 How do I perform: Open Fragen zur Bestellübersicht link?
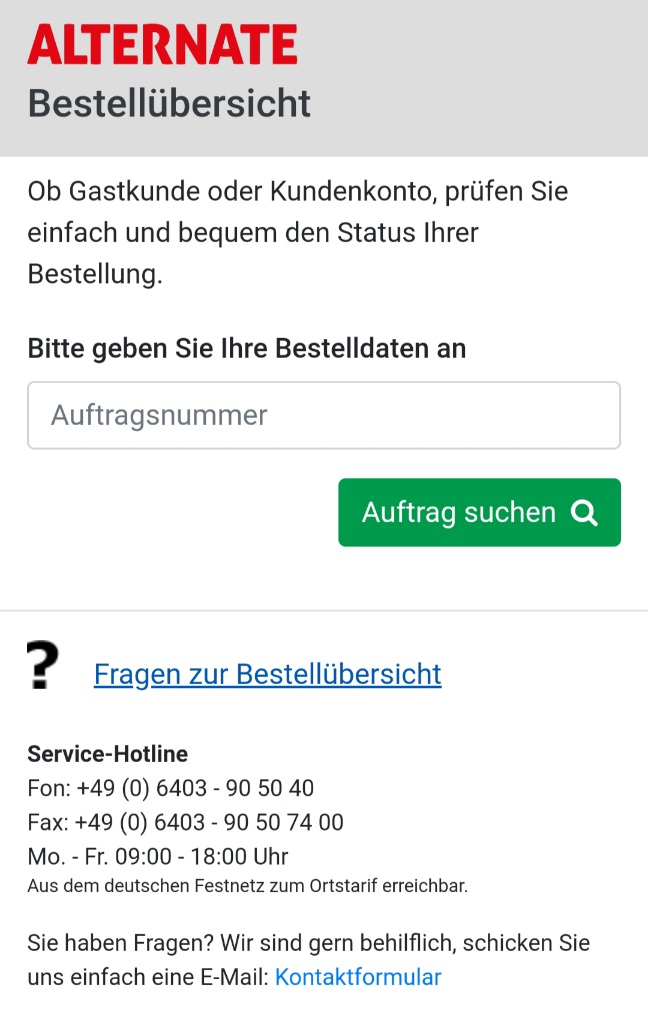click(267, 674)
